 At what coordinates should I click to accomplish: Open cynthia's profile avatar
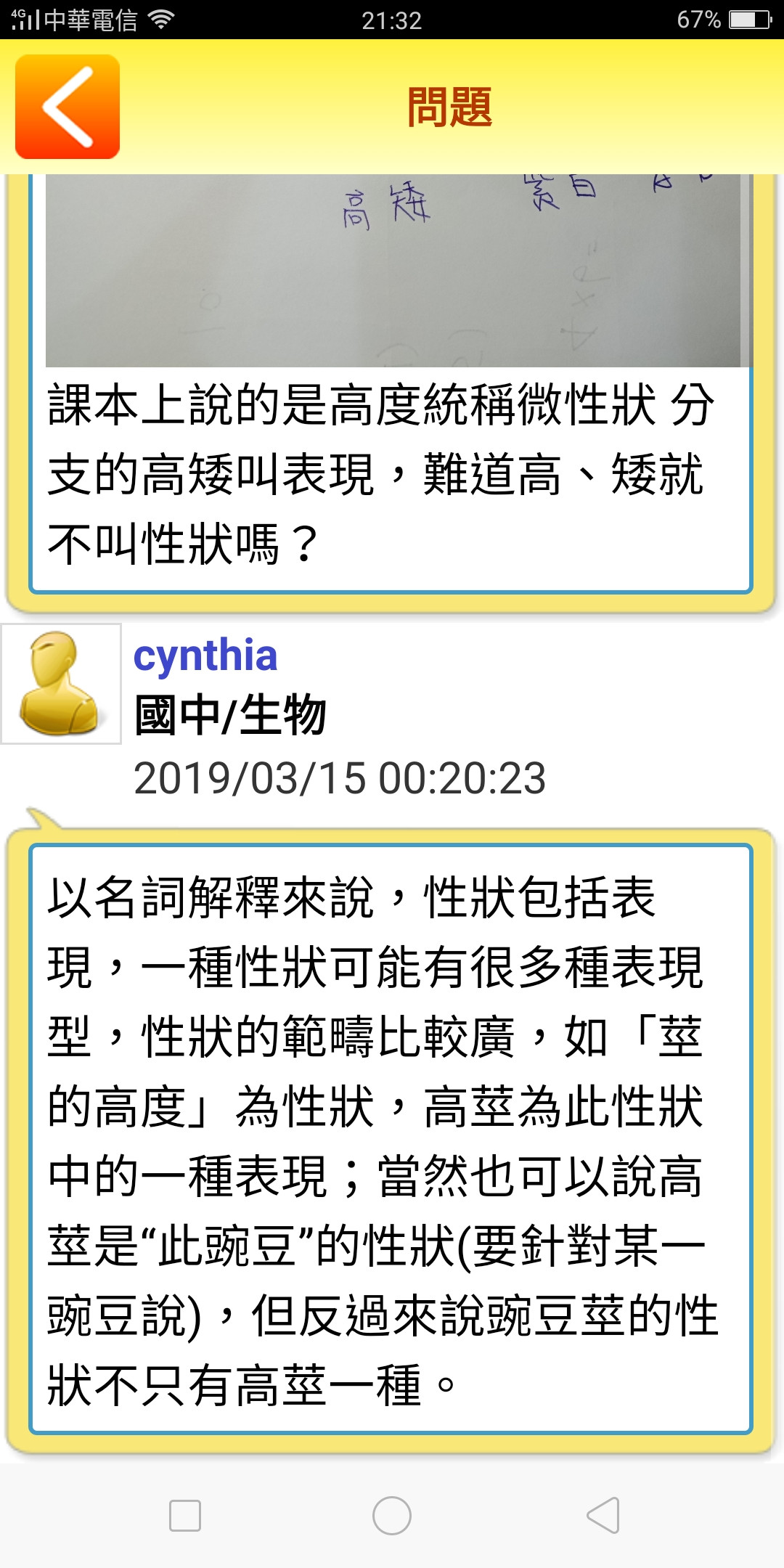[61, 684]
